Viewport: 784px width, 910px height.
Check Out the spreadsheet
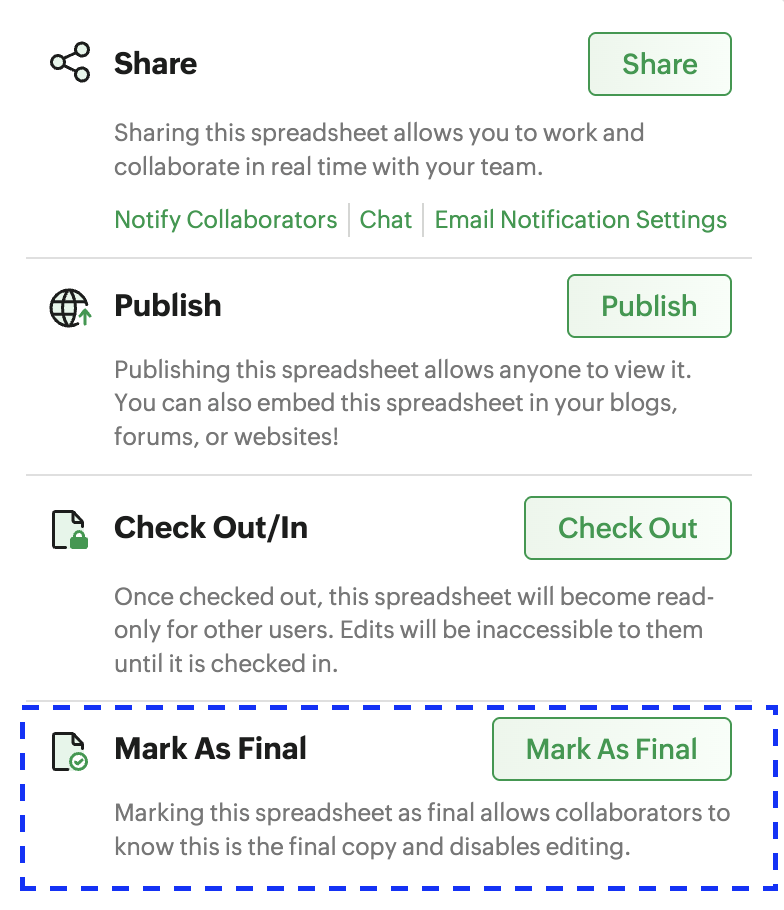(x=627, y=528)
